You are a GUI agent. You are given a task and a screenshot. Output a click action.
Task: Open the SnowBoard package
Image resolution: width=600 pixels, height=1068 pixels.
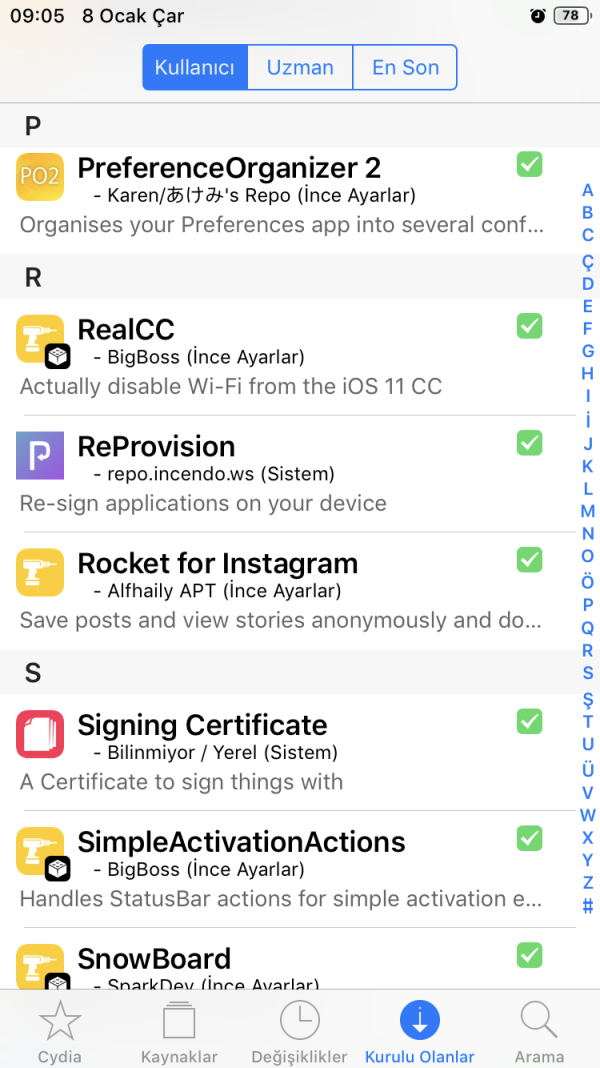tap(280, 963)
